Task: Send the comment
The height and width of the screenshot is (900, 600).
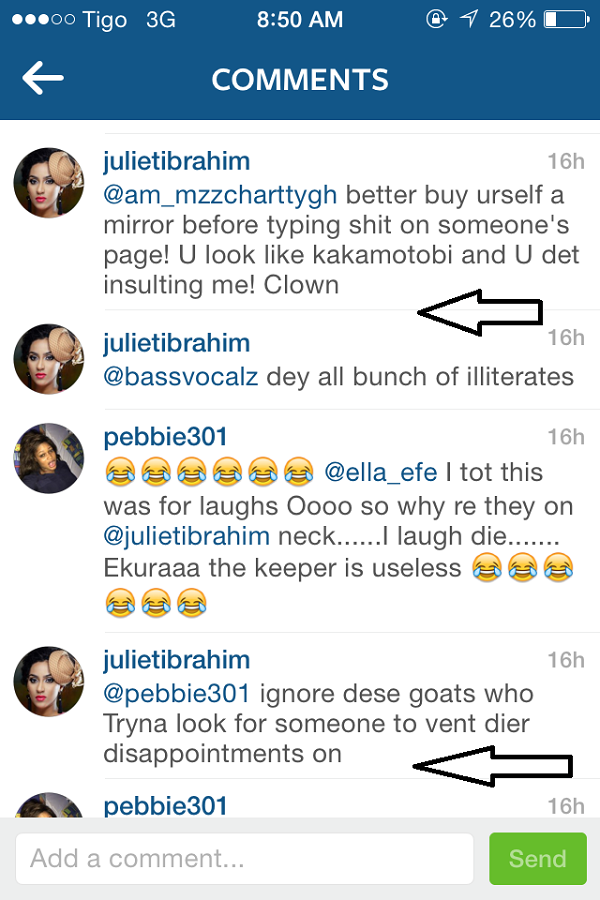Action: pyautogui.click(x=537, y=859)
